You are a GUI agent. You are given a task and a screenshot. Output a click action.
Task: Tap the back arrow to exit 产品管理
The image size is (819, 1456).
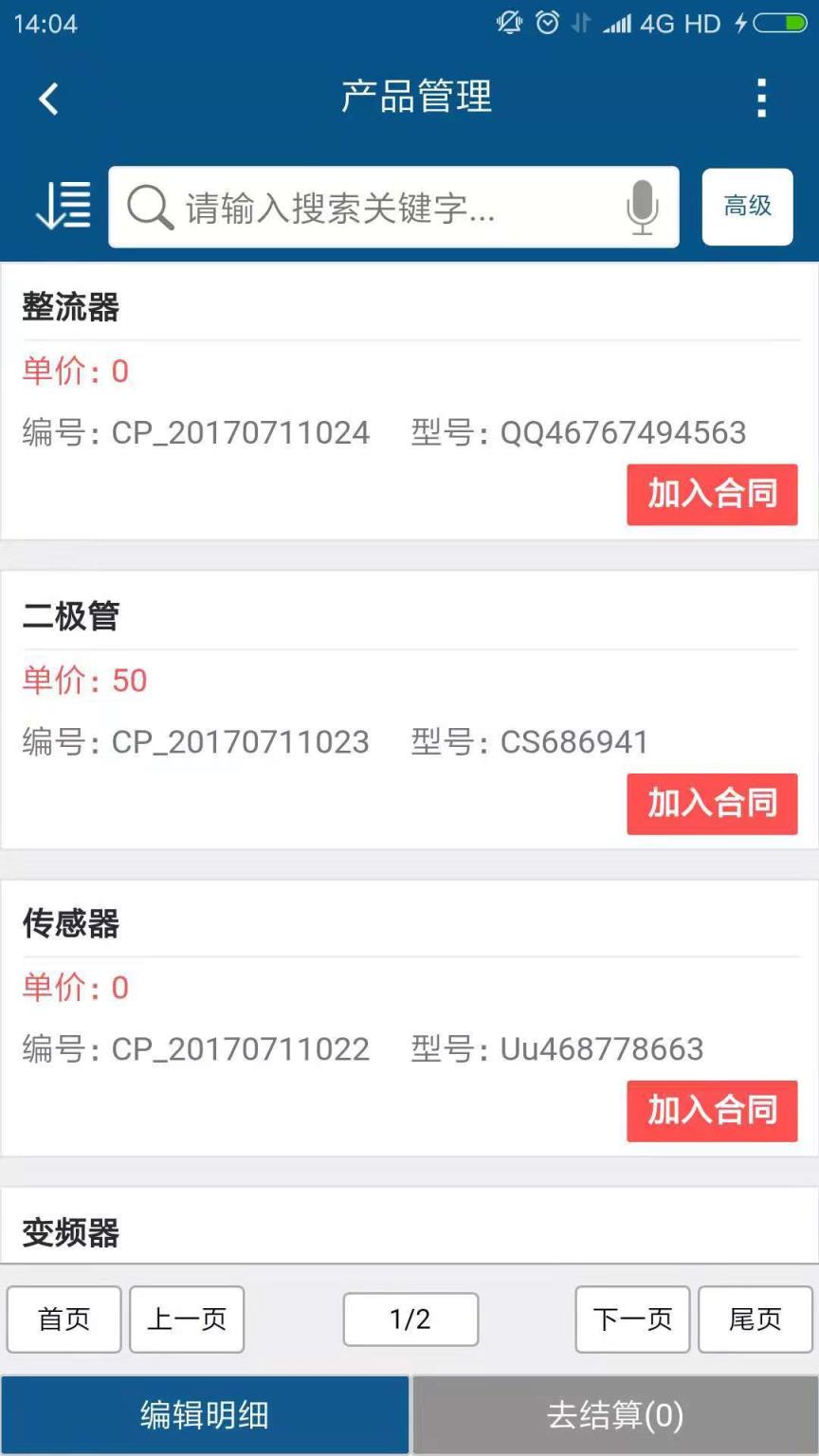48,99
